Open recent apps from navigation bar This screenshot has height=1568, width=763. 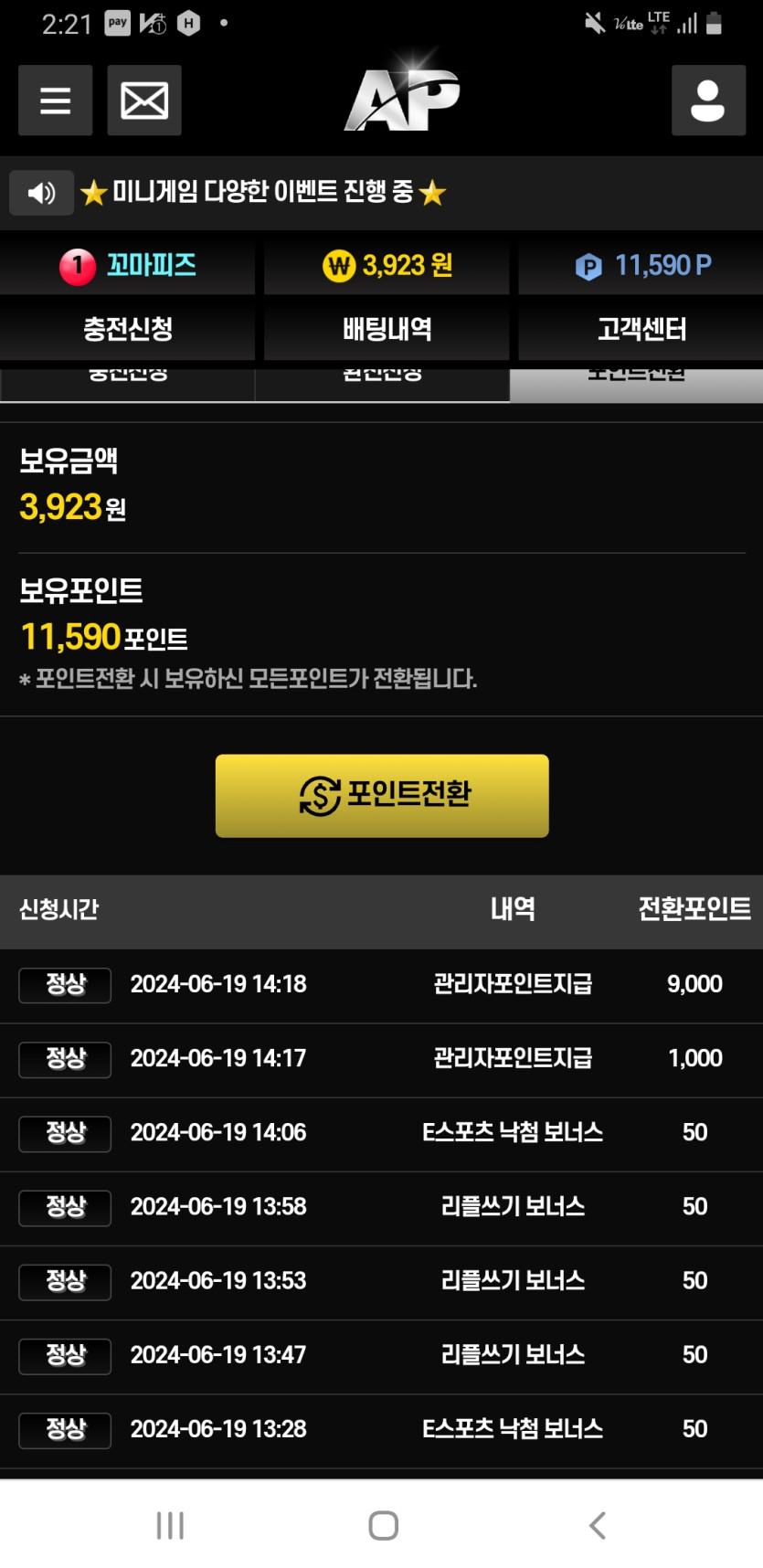point(170,1525)
